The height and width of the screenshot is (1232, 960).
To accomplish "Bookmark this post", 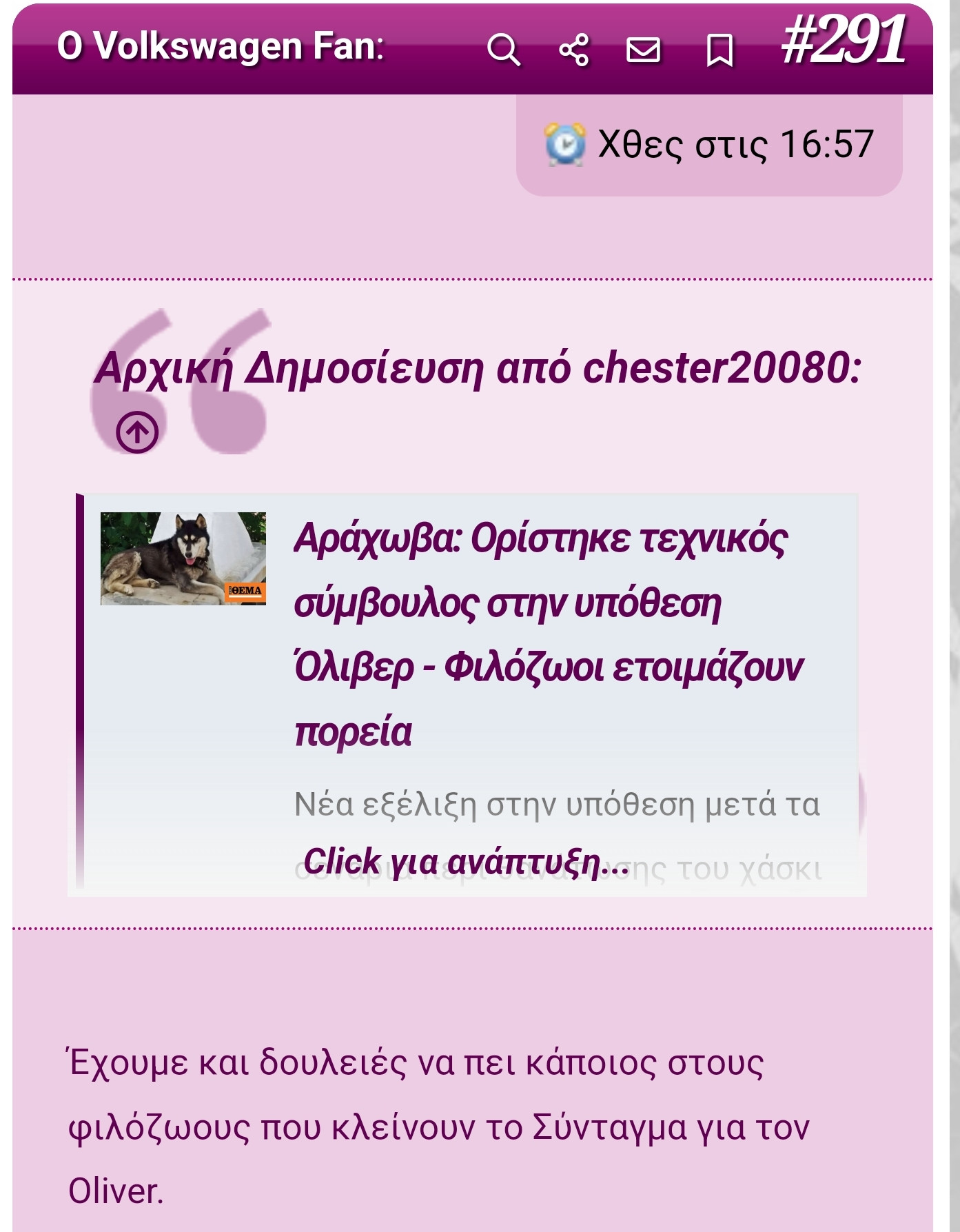I will (719, 50).
